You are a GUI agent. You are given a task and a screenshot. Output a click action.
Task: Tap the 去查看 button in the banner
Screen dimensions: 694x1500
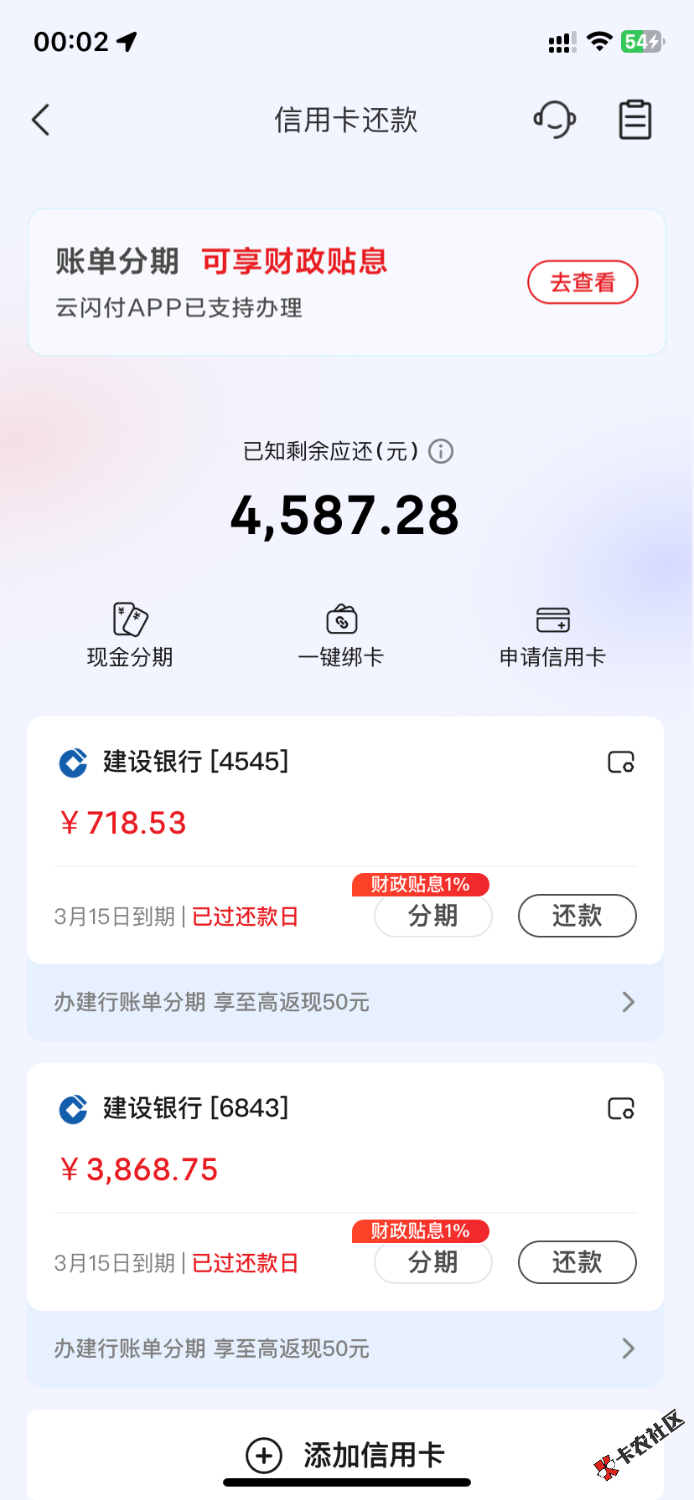click(582, 283)
